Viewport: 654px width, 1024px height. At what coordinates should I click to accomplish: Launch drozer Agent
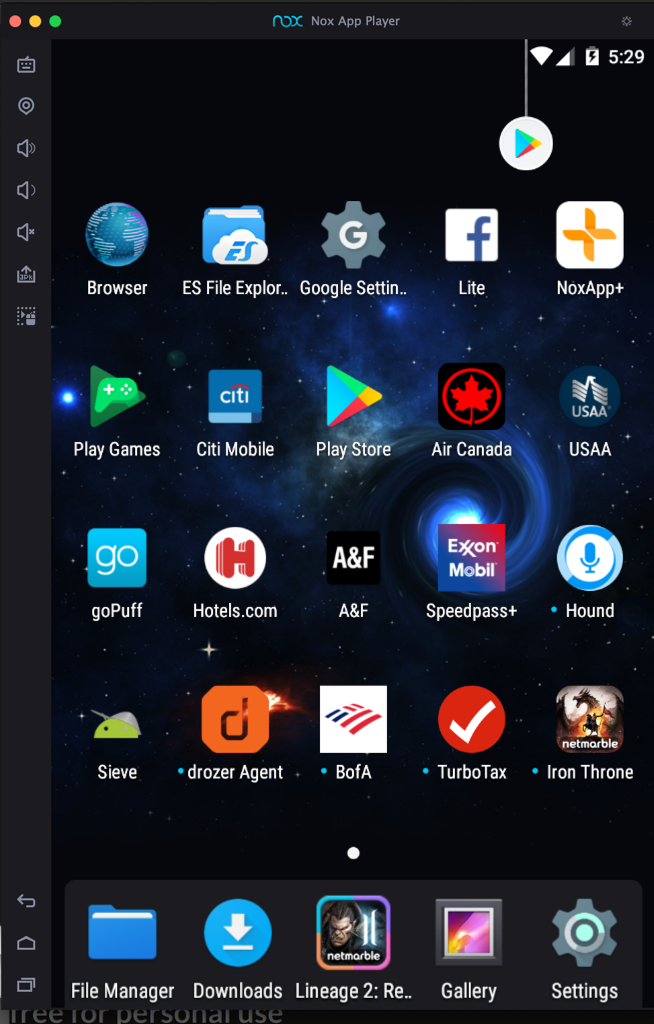tap(235, 720)
